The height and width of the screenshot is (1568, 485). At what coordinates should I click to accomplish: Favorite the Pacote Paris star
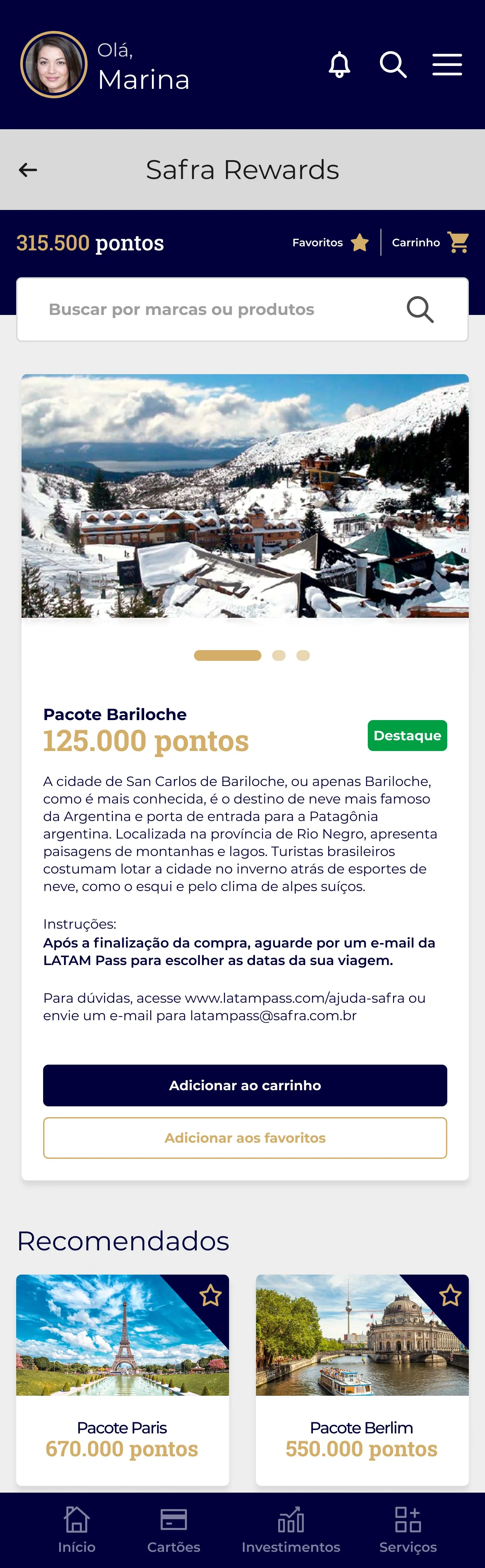point(211,1295)
